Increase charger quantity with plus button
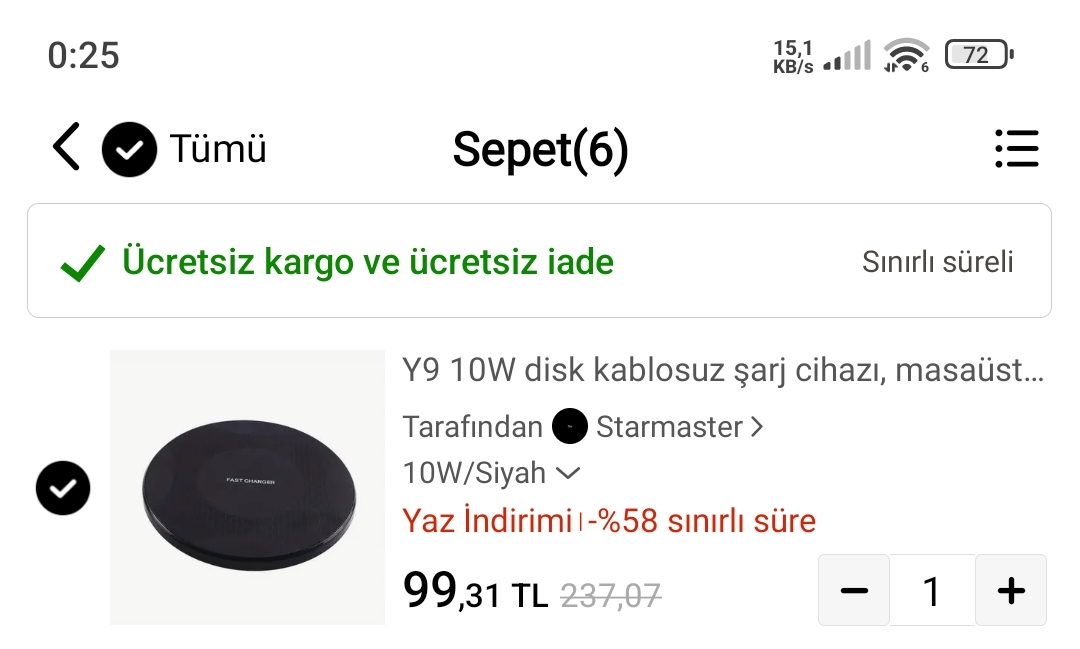Image resolution: width=1080 pixels, height=649 pixels. pos(1011,591)
